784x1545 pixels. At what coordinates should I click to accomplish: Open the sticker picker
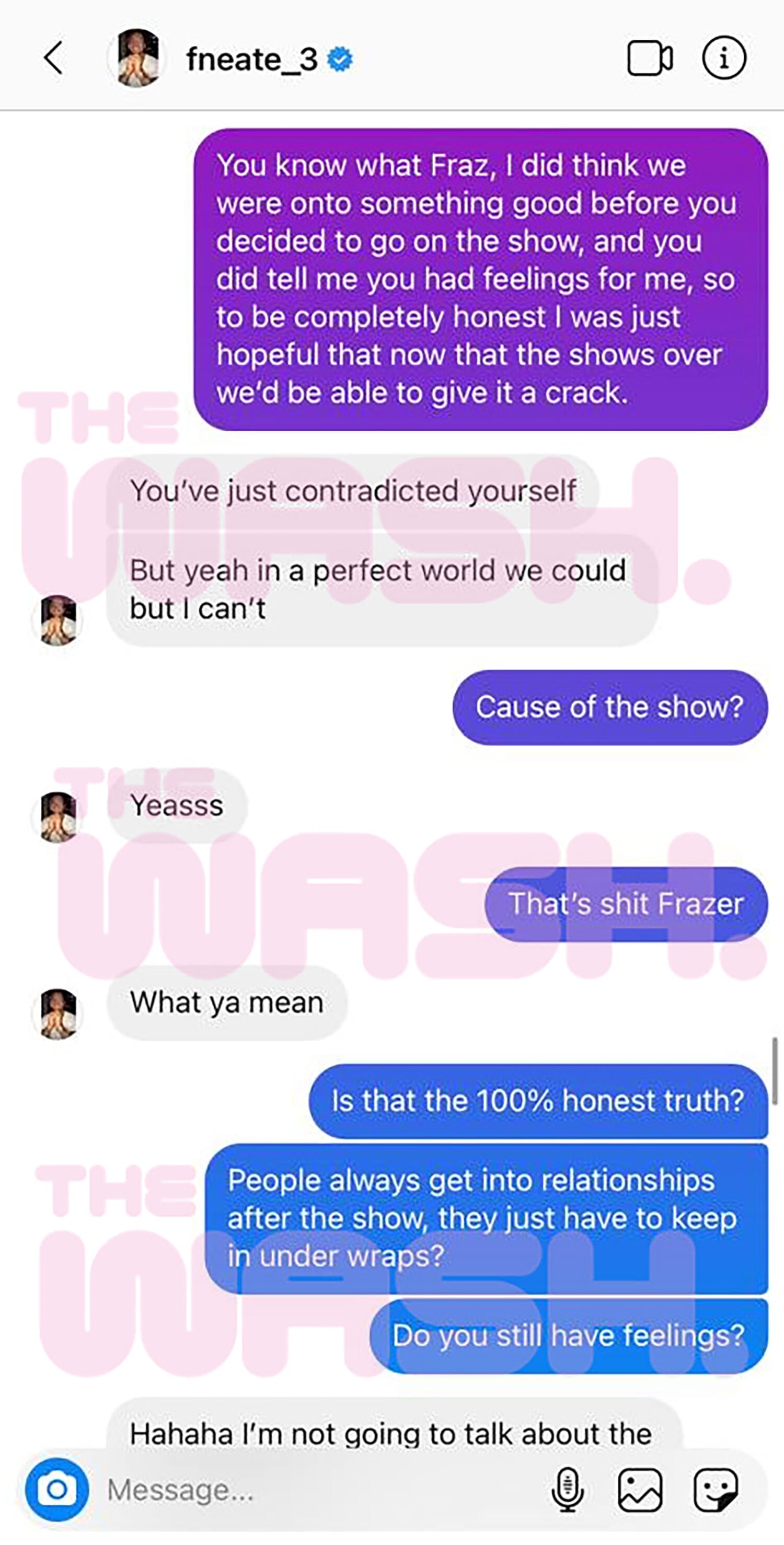pos(716,1490)
